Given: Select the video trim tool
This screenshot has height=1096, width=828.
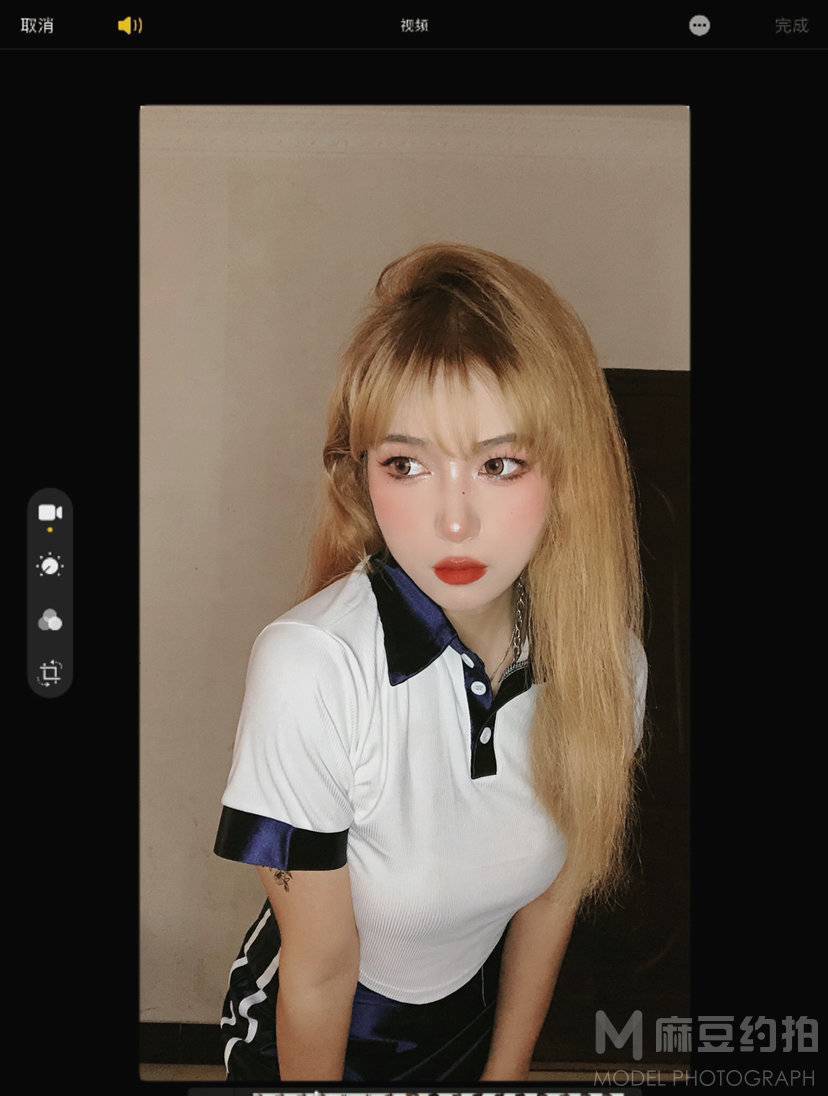Looking at the screenshot, I should tap(50, 513).
